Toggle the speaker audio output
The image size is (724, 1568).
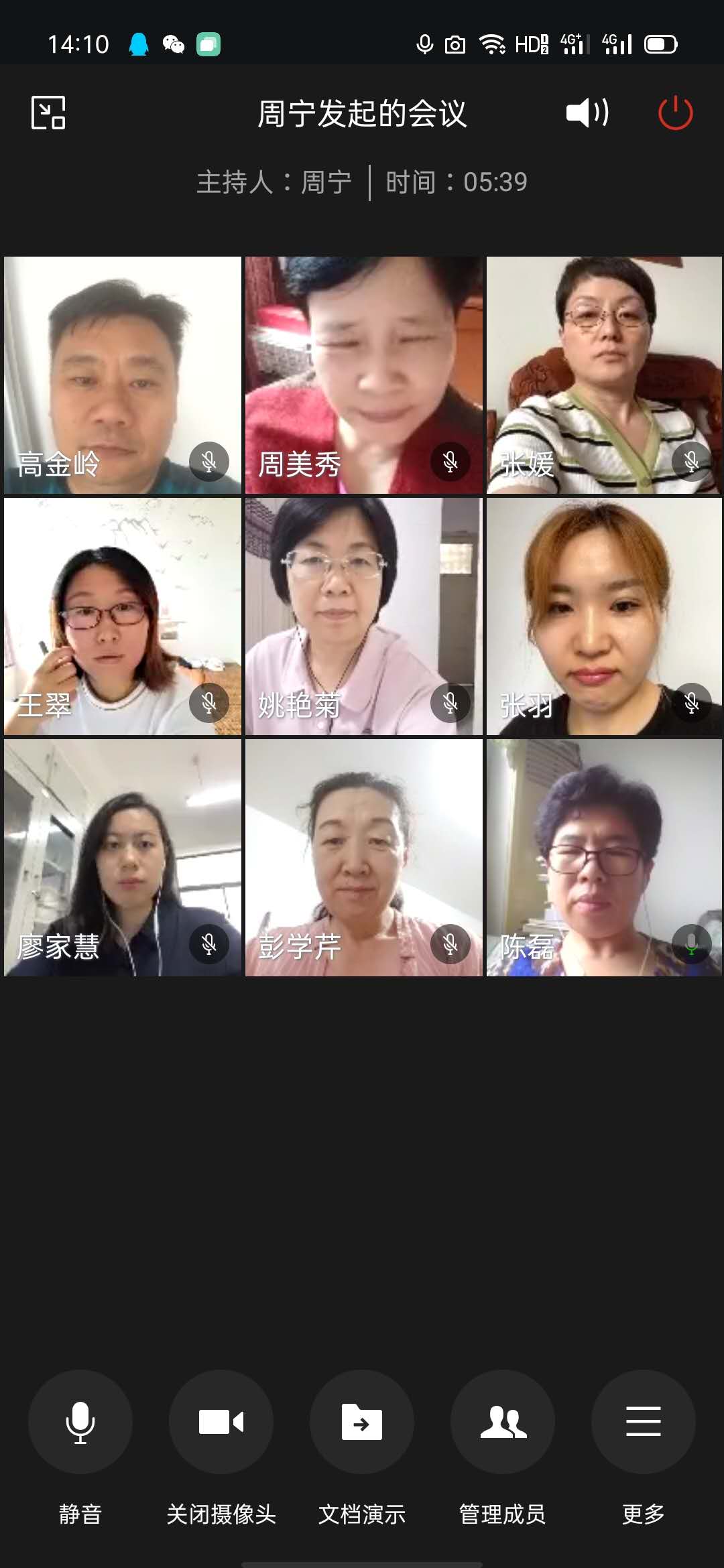587,113
